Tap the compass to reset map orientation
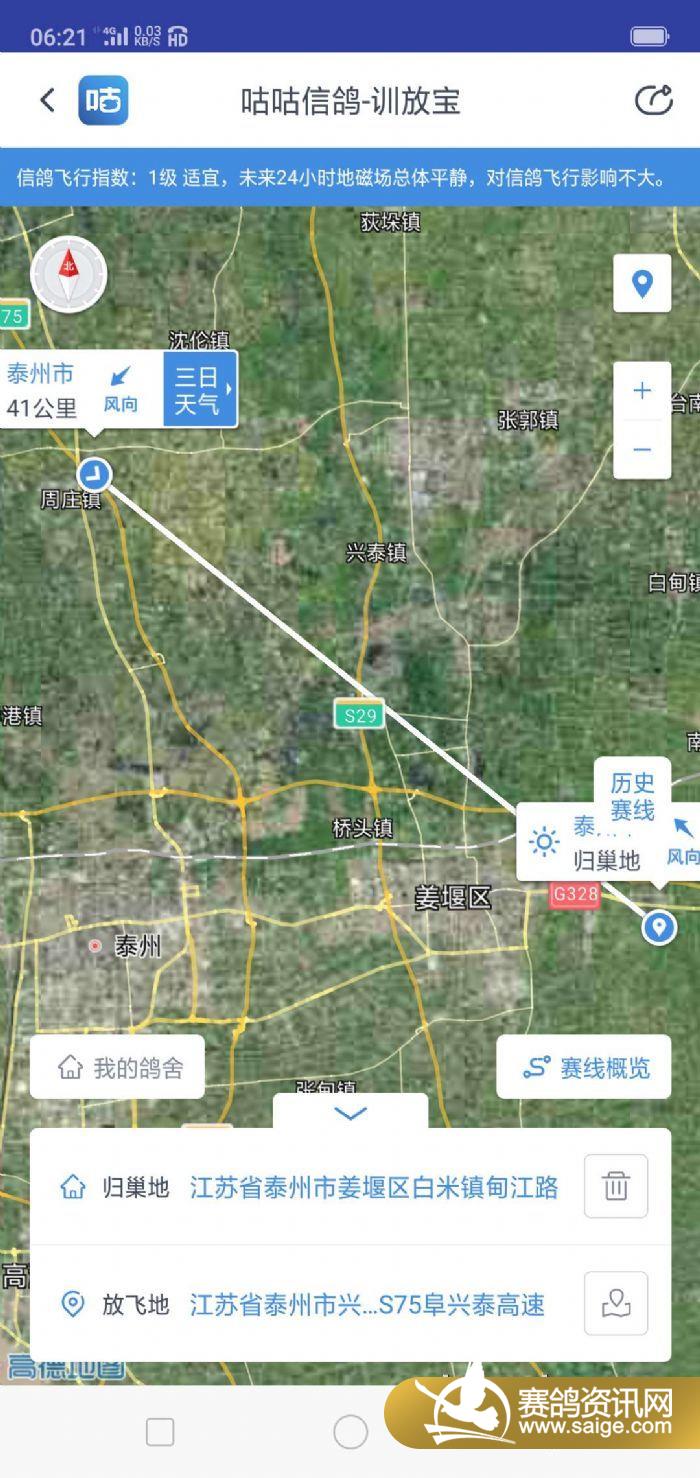Screen dimensions: 700x1478 click(69, 274)
